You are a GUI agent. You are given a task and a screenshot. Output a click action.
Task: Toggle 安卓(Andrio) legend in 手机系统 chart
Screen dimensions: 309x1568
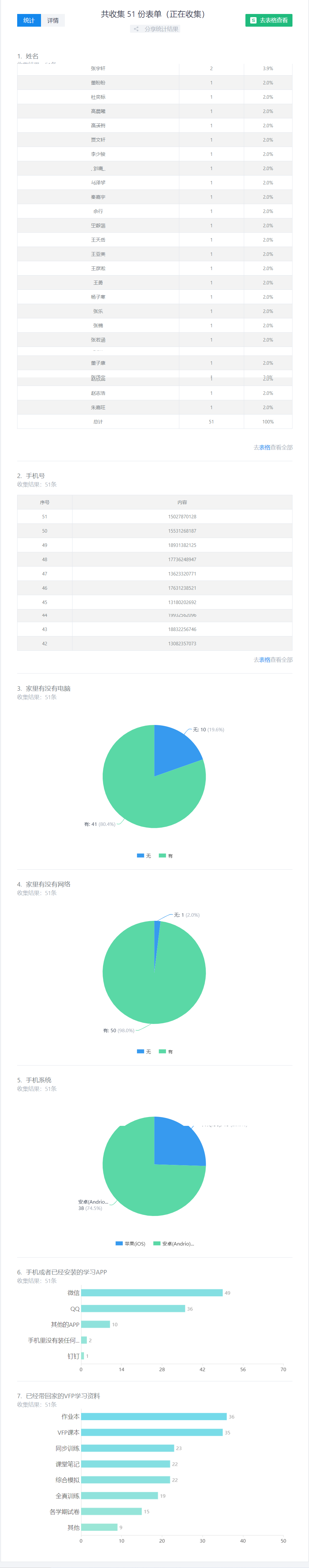[x=174, y=1243]
